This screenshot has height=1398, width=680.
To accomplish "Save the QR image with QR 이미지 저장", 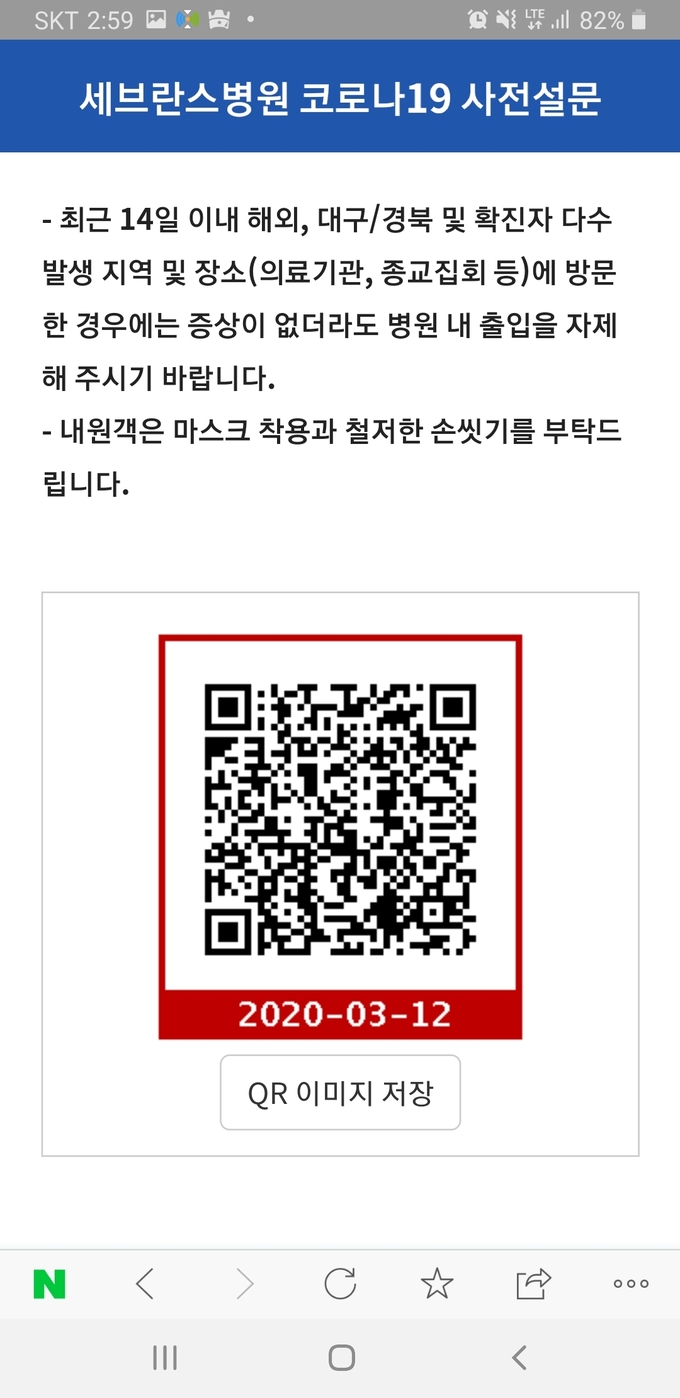I will 340,1092.
